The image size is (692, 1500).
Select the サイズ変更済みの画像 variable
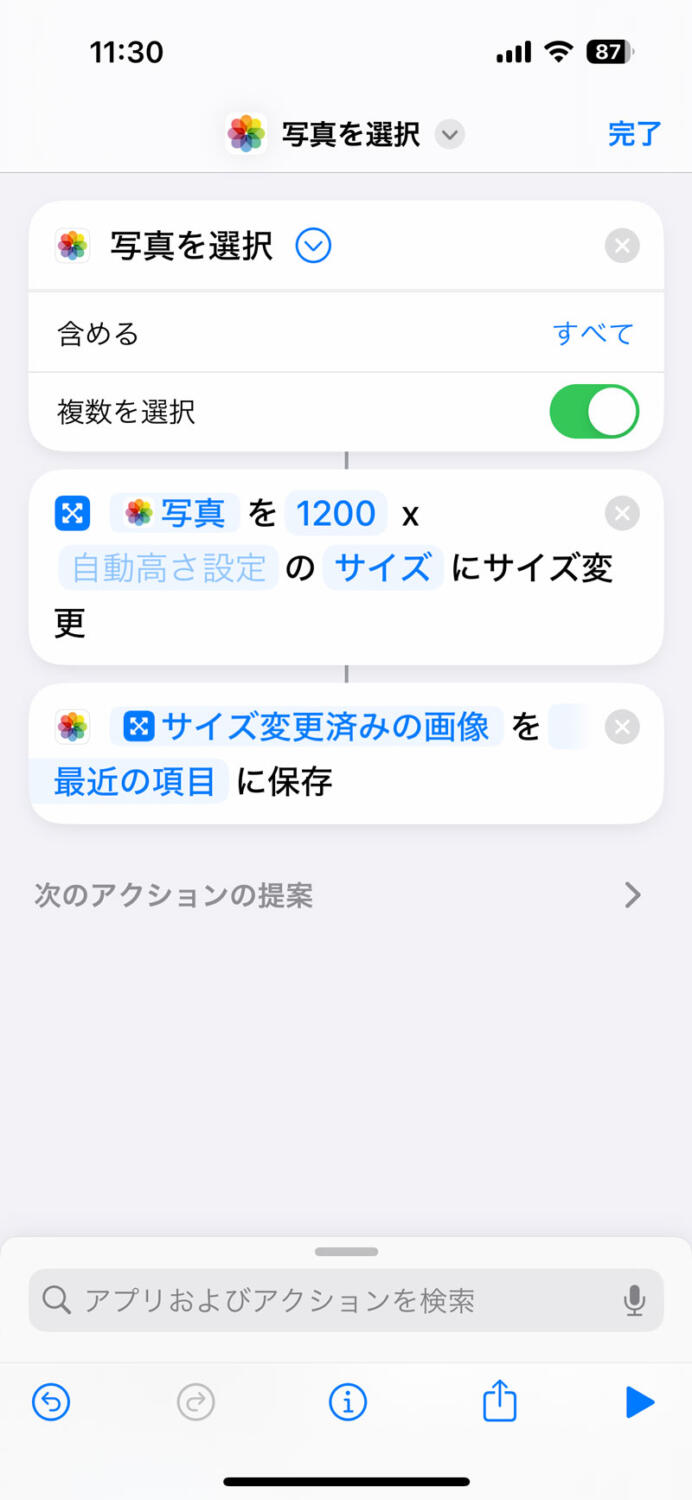(x=307, y=726)
